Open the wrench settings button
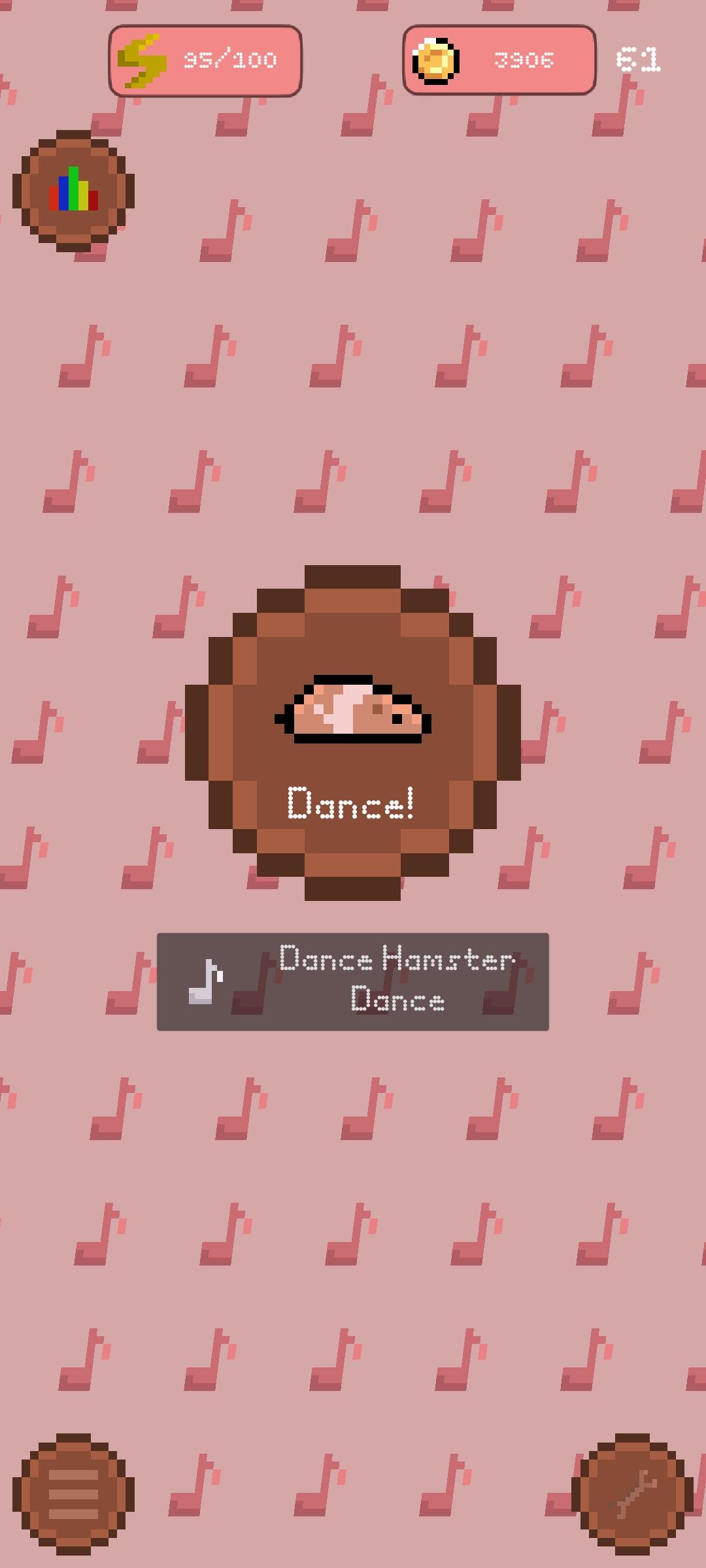Screen dimensions: 706x1568 632,1494
